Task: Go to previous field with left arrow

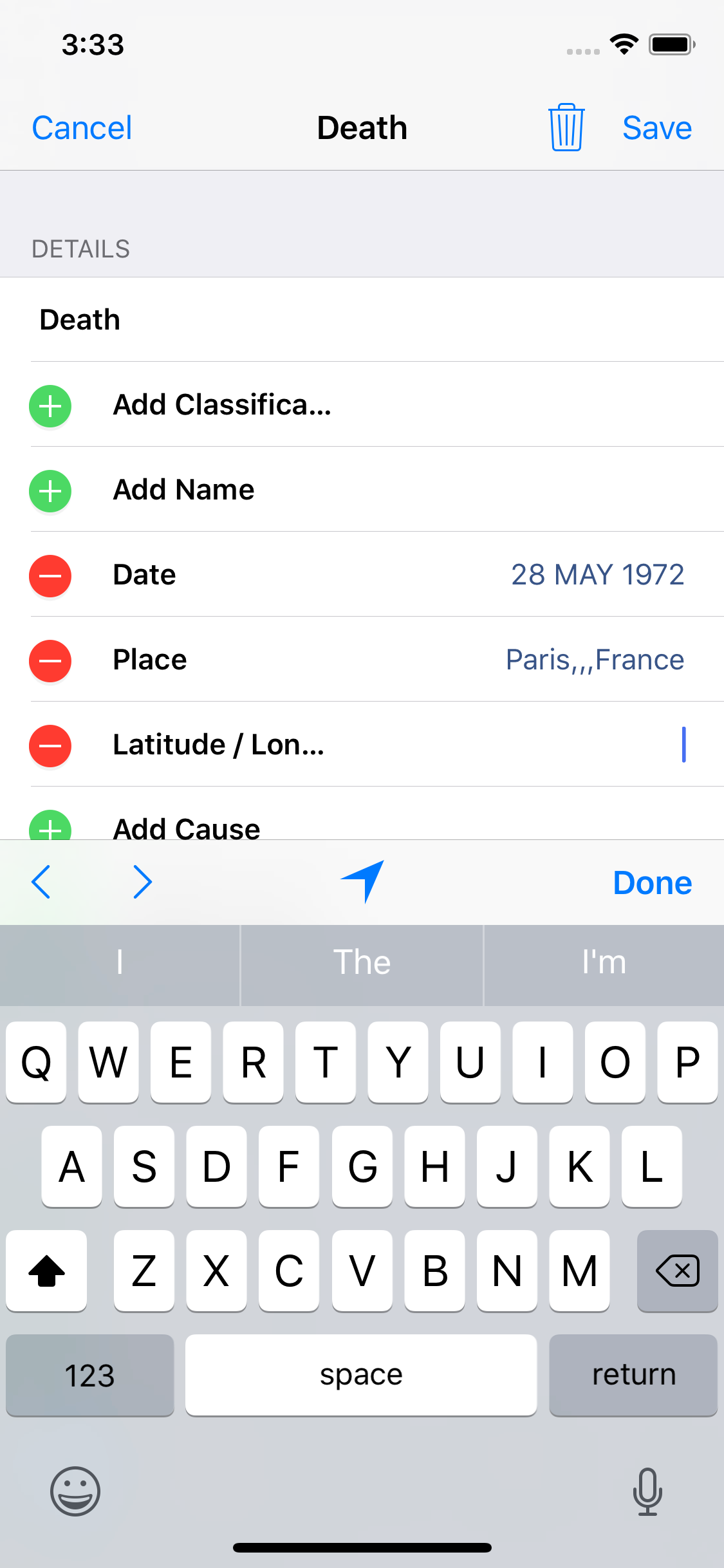Action: (41, 882)
